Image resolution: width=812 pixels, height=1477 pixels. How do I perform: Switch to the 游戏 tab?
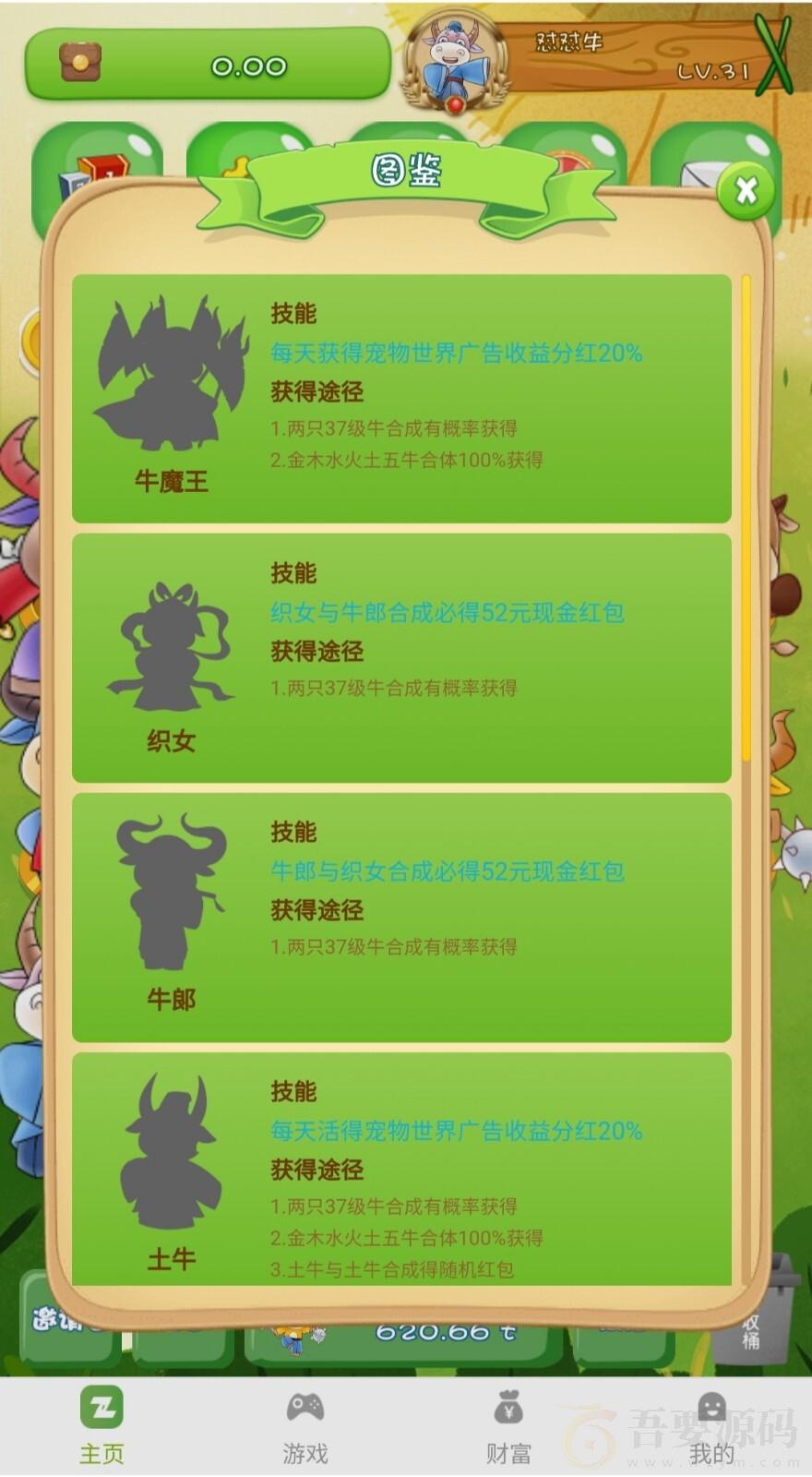coord(305,1425)
